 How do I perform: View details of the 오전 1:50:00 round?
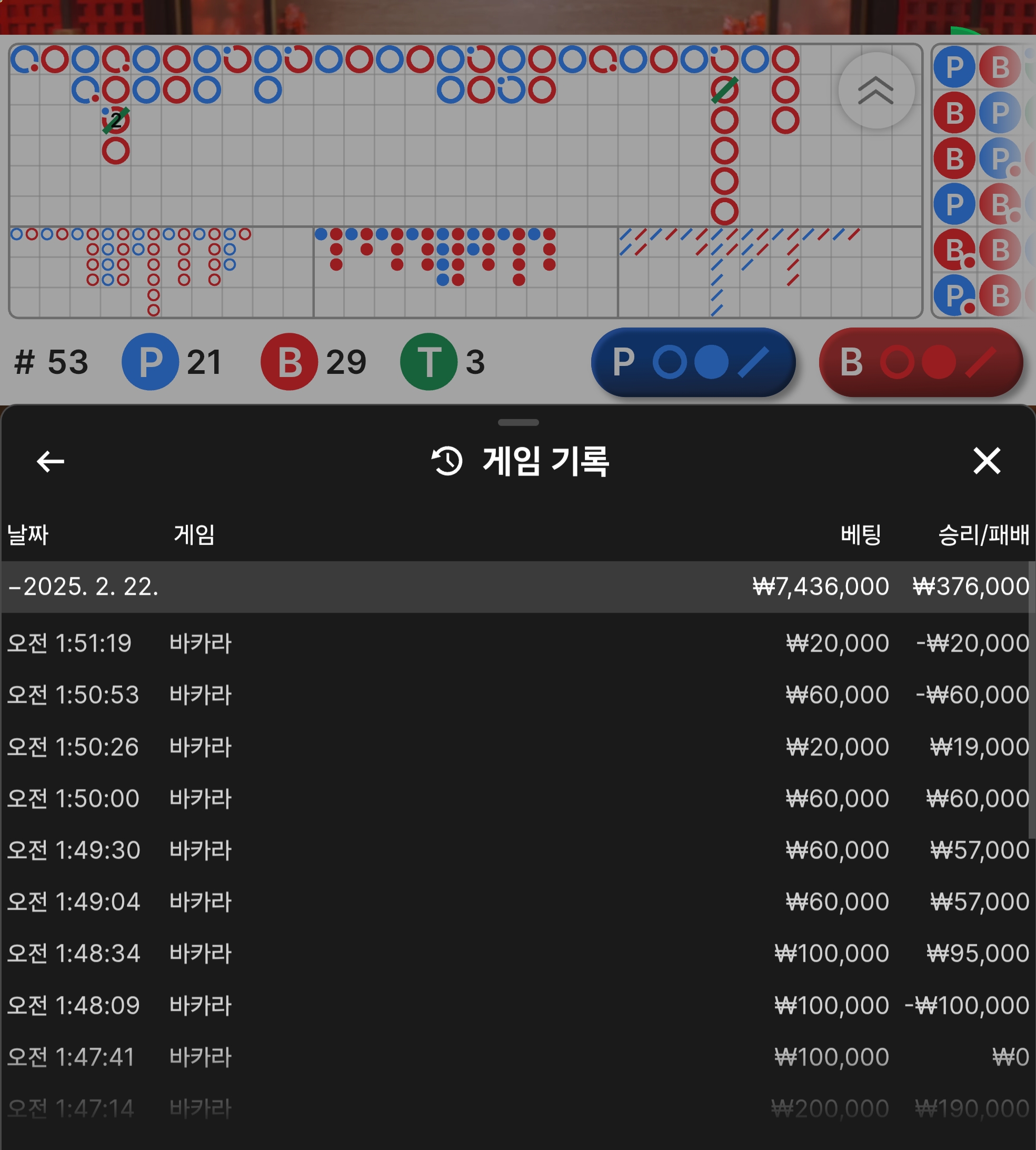tap(517, 799)
